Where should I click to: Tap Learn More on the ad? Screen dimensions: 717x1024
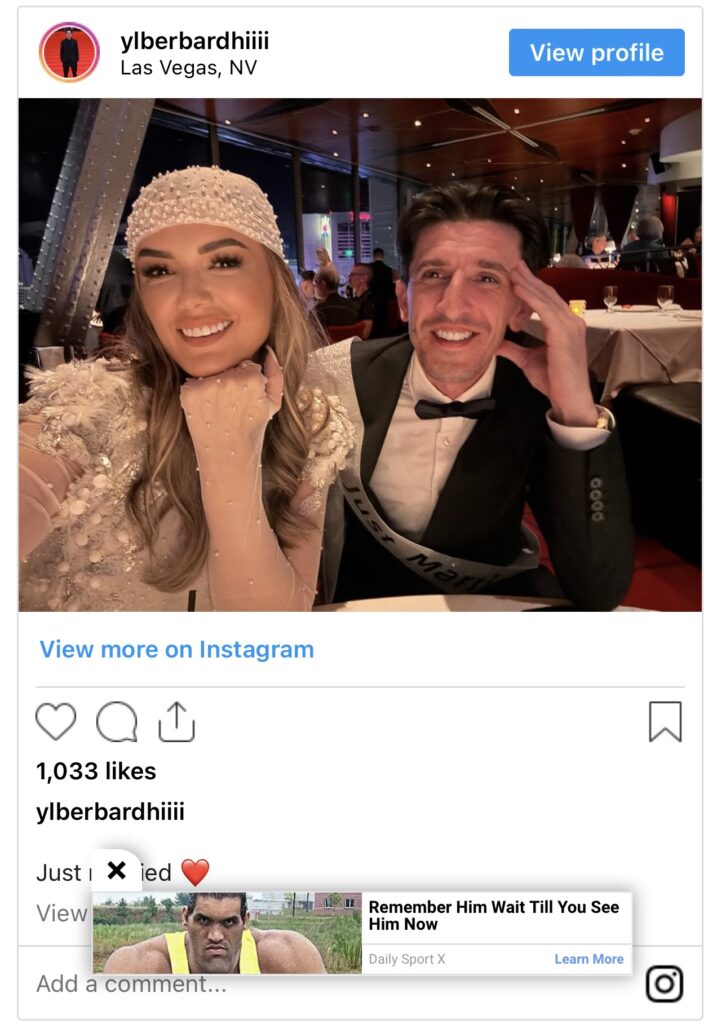(x=589, y=959)
